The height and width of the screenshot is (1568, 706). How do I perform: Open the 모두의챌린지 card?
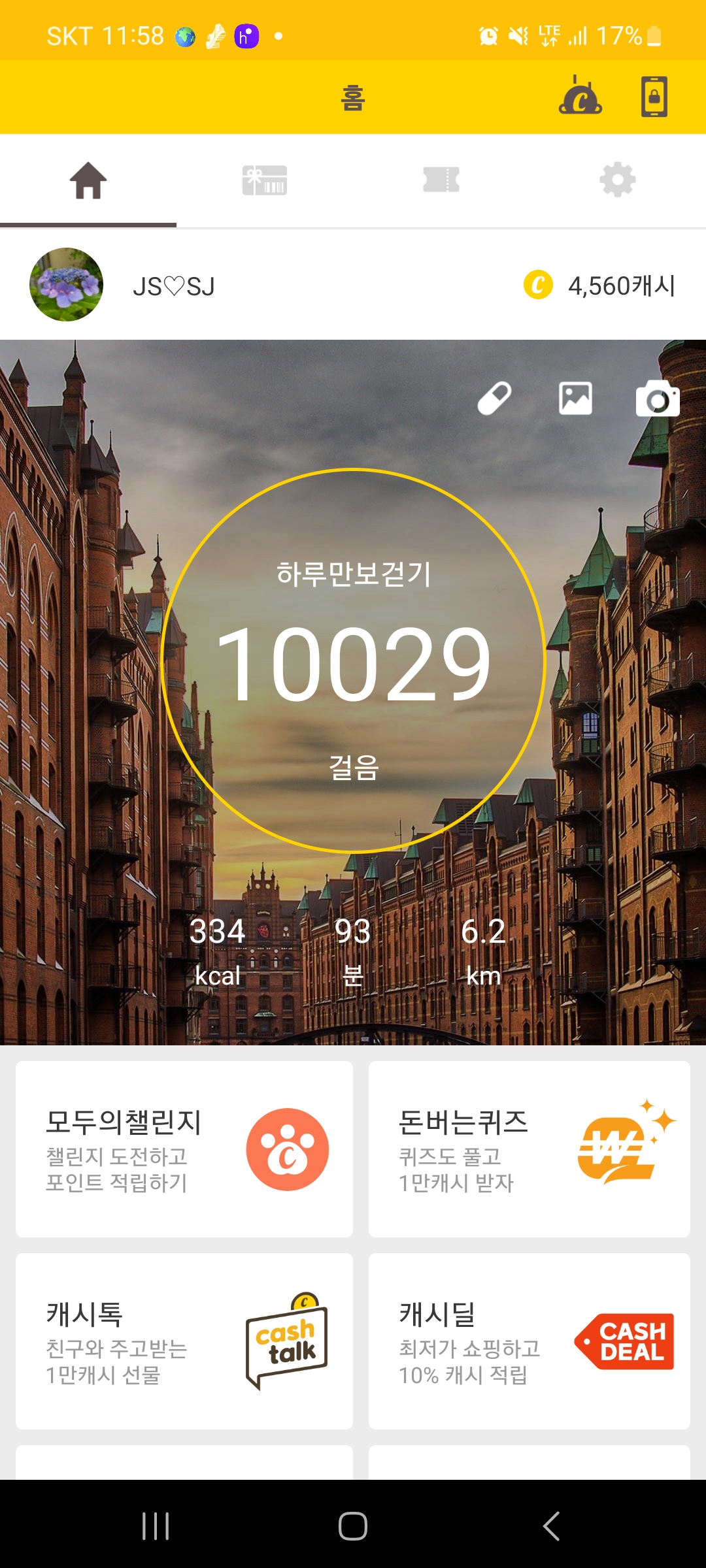(184, 1149)
